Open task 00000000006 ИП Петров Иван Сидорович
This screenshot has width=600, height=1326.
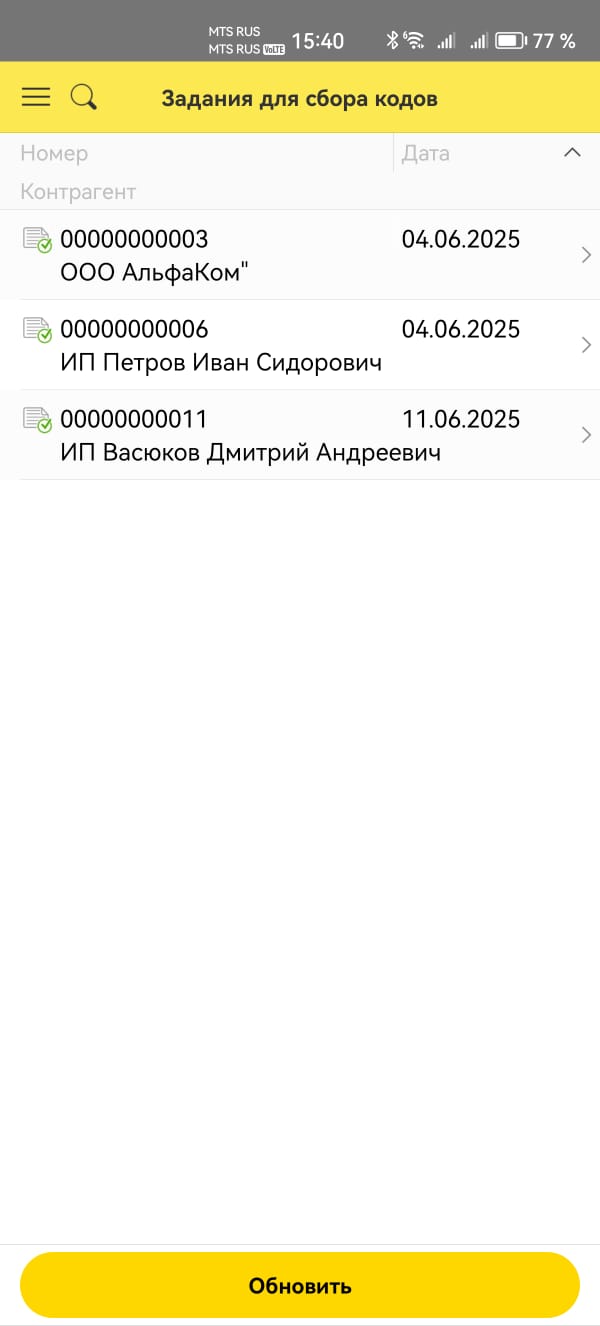[300, 345]
